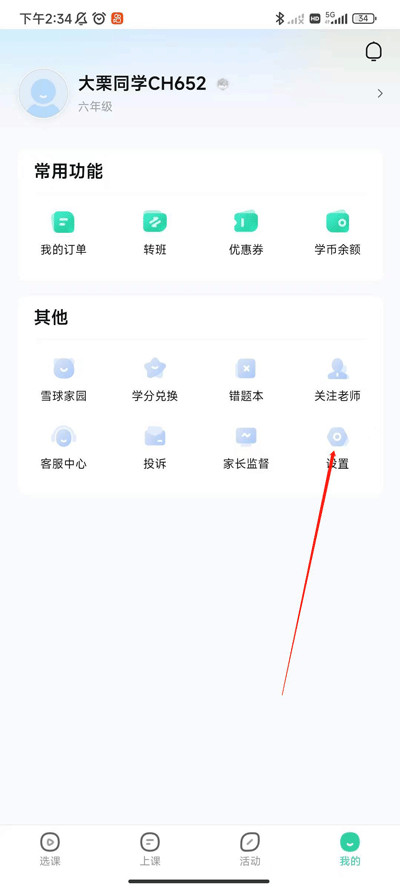Viewport: 400px width, 889px height.
Task: Check 学币余额 balance
Action: coord(338,234)
